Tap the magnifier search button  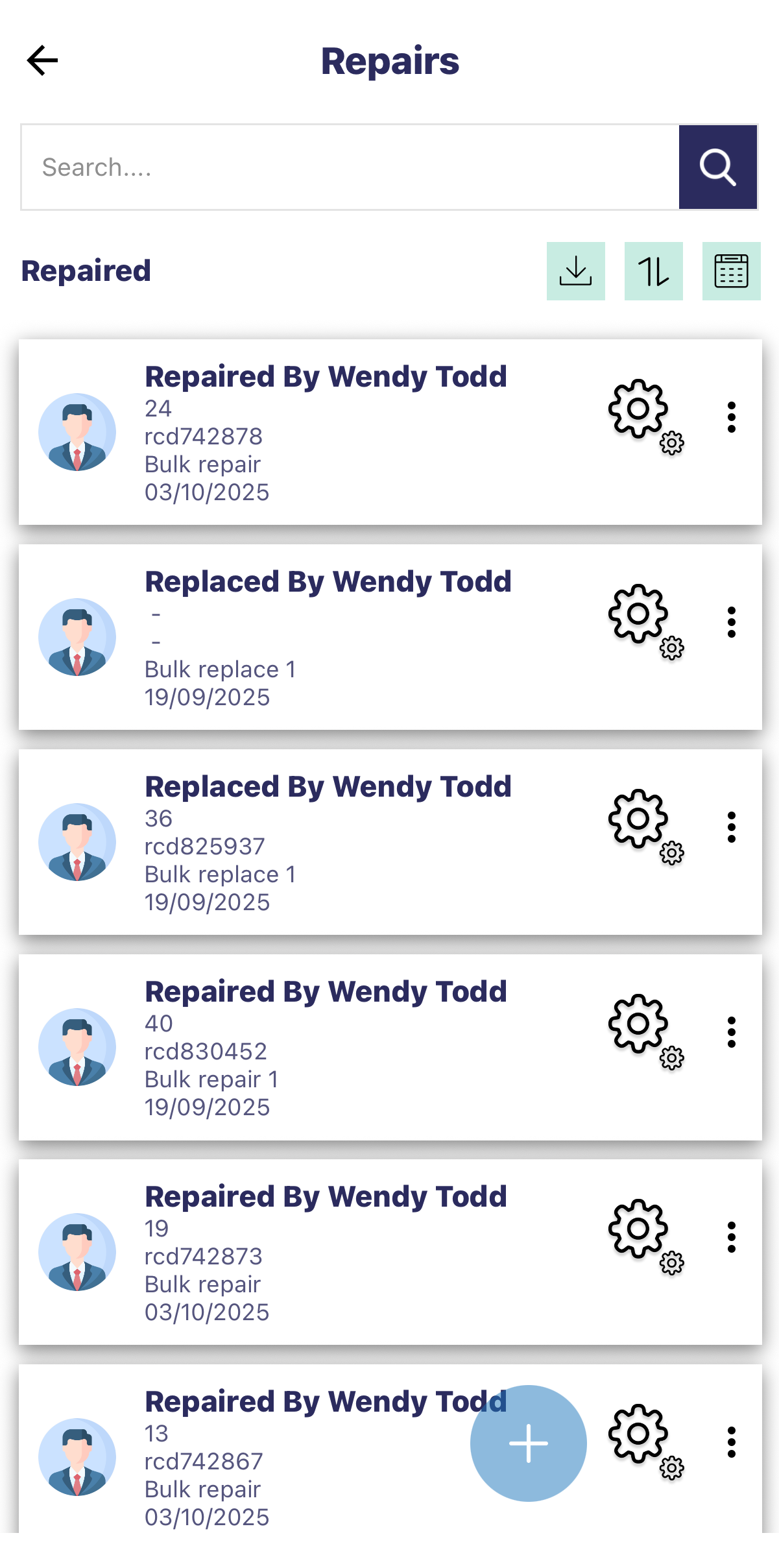pyautogui.click(x=717, y=167)
